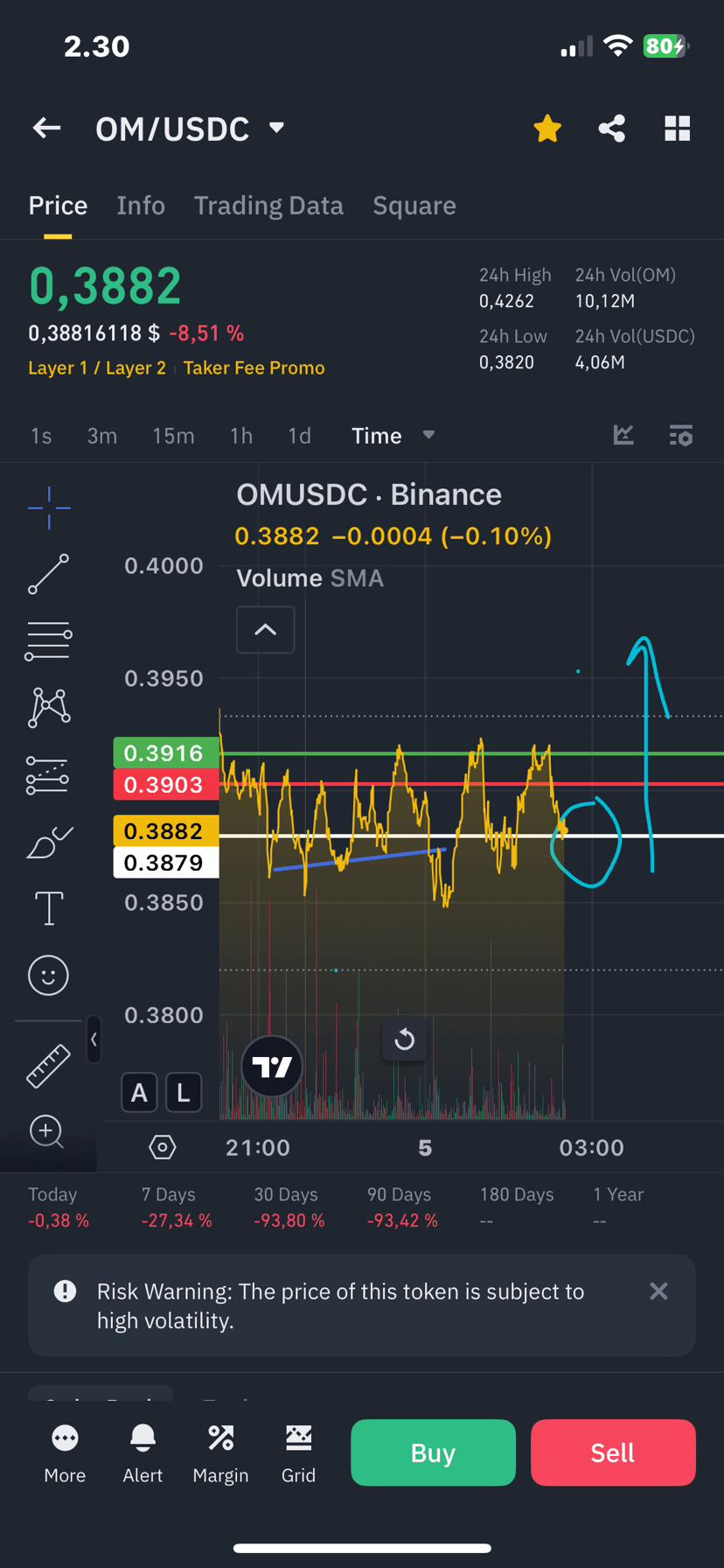Expand the Time interval dropdown
Image resolution: width=724 pixels, height=1568 pixels.
(393, 436)
